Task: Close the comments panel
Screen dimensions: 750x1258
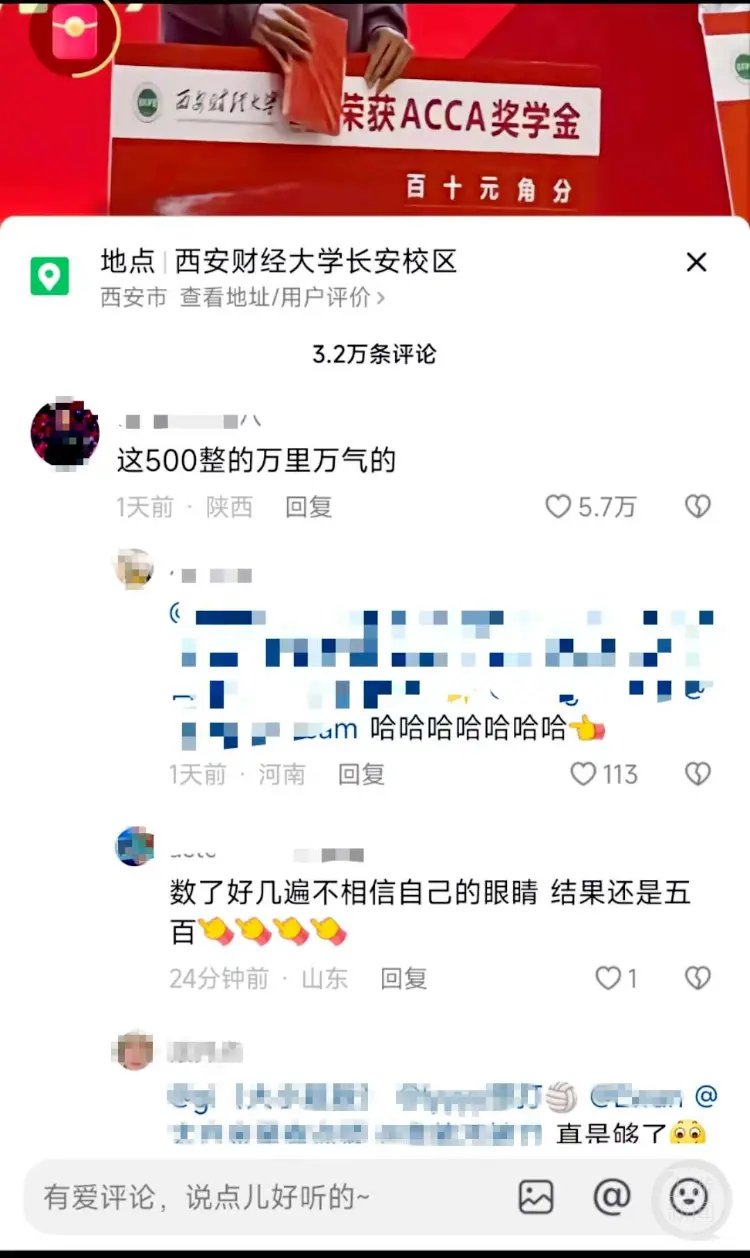Action: 696,263
